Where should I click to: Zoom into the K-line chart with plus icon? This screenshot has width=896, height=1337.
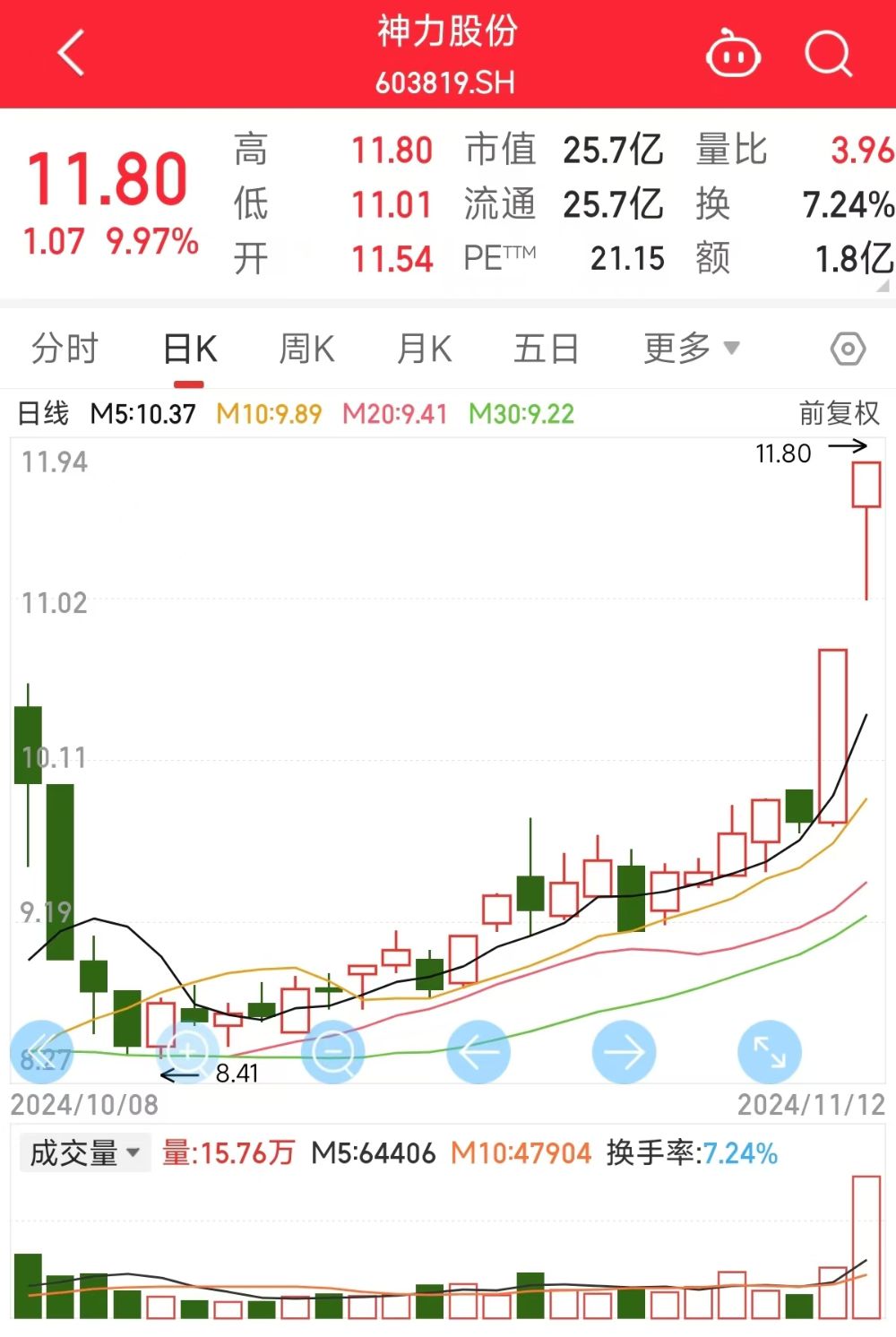[x=187, y=1052]
